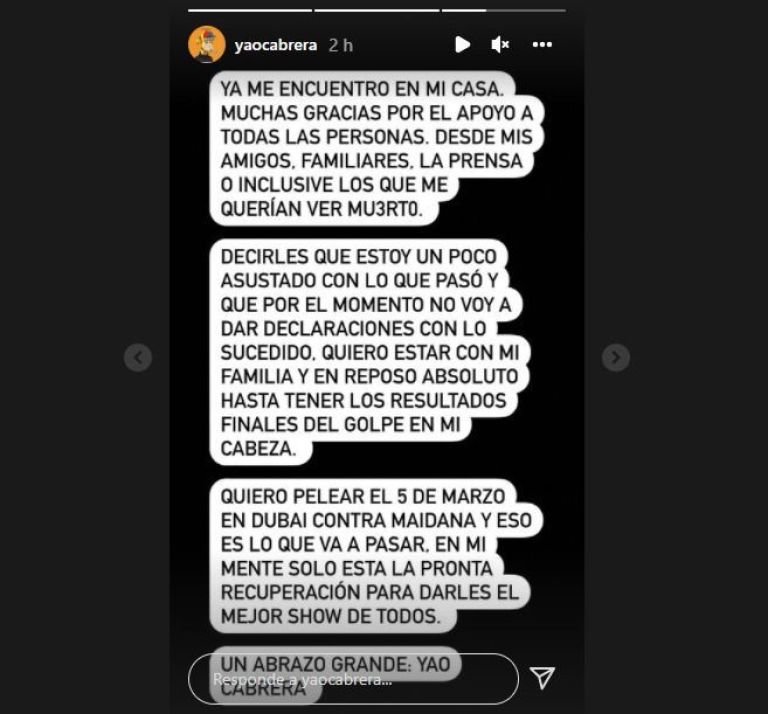The height and width of the screenshot is (714, 768).
Task: Open the yaocabrera username link
Action: coord(275,45)
